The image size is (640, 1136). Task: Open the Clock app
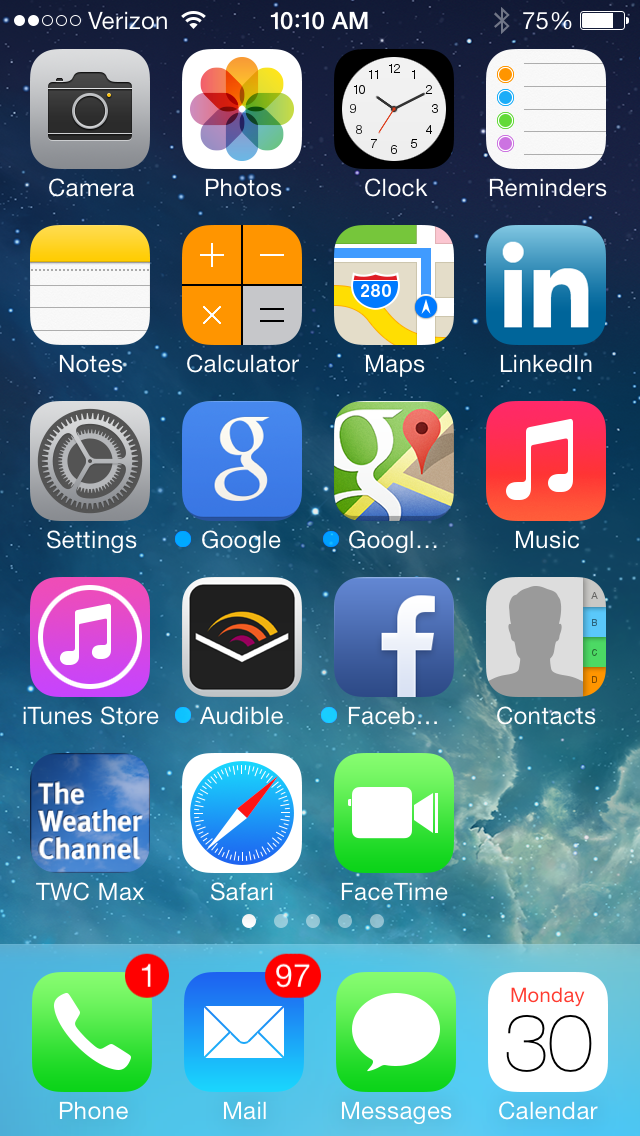394,110
